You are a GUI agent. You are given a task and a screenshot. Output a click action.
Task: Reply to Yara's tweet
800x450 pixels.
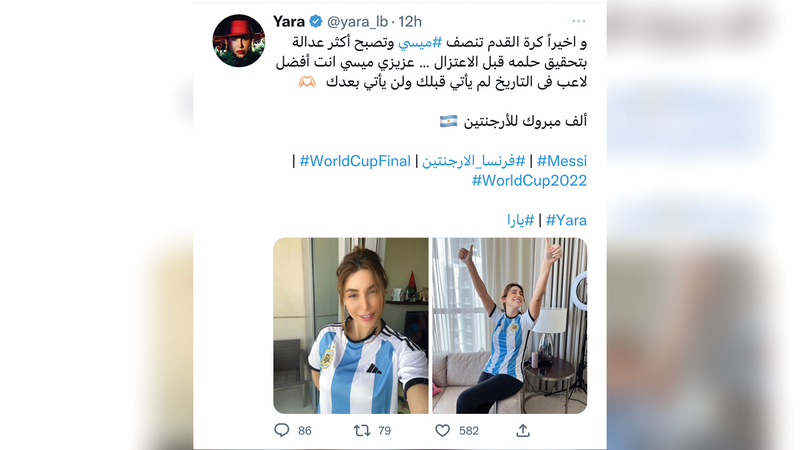pos(281,431)
